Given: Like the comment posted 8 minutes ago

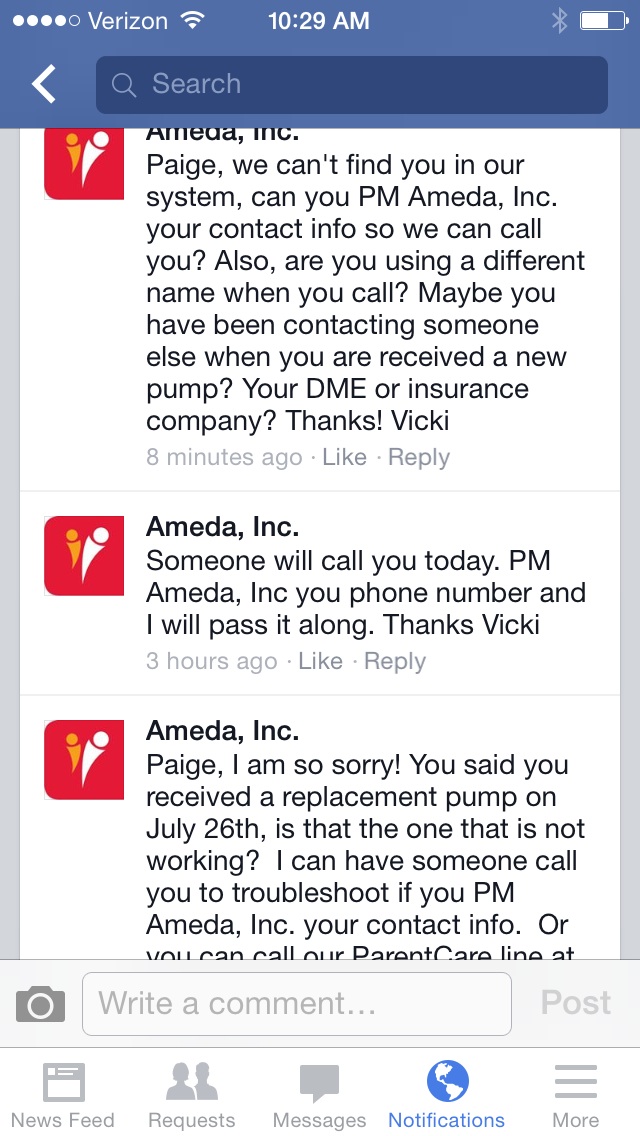Looking at the screenshot, I should [344, 457].
